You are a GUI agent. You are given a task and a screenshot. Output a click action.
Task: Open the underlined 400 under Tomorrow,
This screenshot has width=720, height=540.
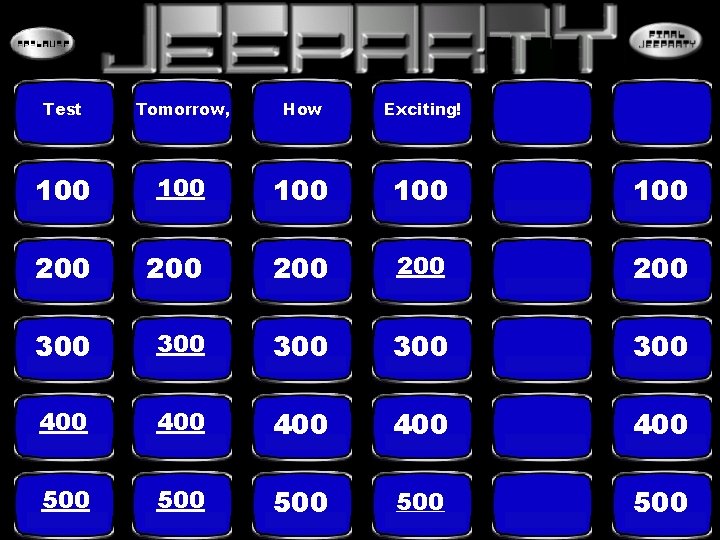point(180,422)
